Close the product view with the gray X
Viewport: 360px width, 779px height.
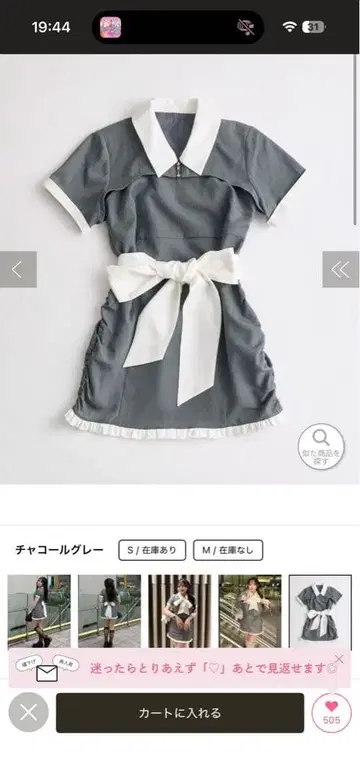[x=28, y=712]
